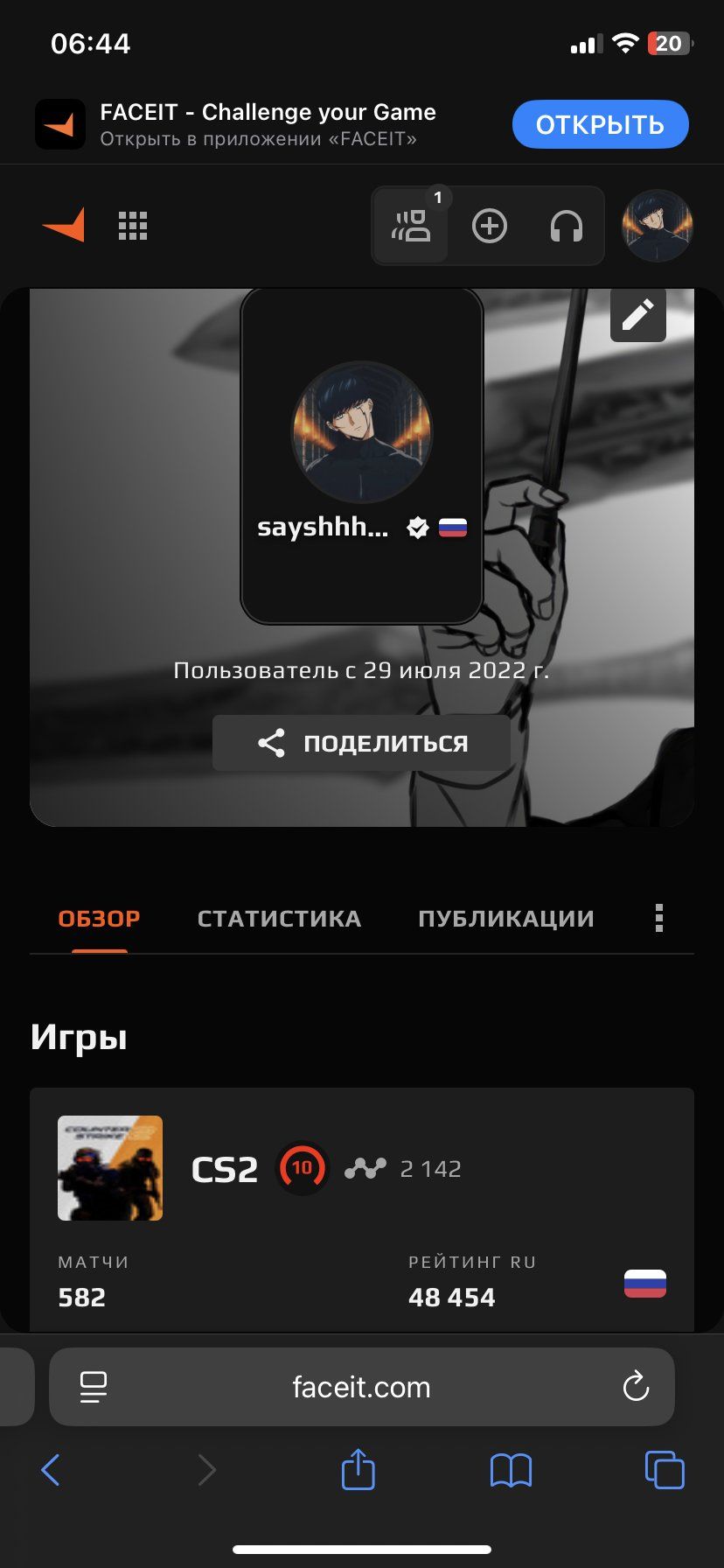Reload the page in Safari
Screen dimensions: 724x1568
pyautogui.click(x=636, y=1387)
